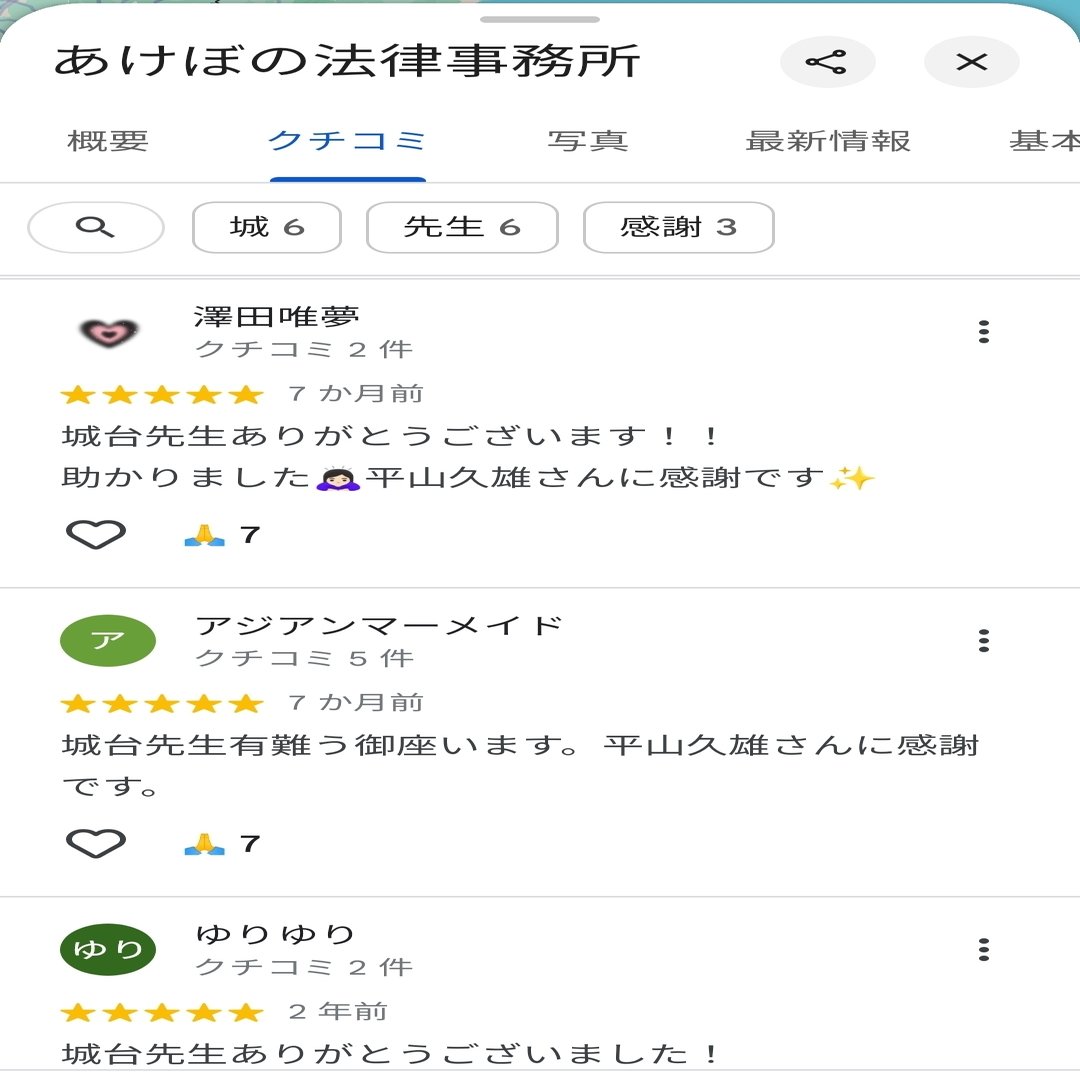This screenshot has height=1080, width=1080.
Task: Filter reviews by 感謝 chip
Action: (x=678, y=228)
